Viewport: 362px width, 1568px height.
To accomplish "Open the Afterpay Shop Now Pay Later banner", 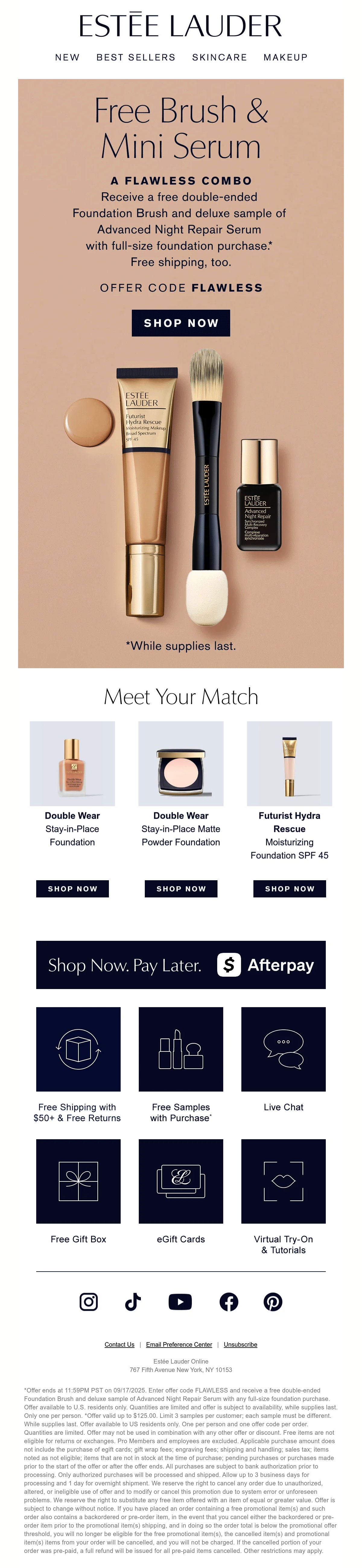I will coord(181,965).
